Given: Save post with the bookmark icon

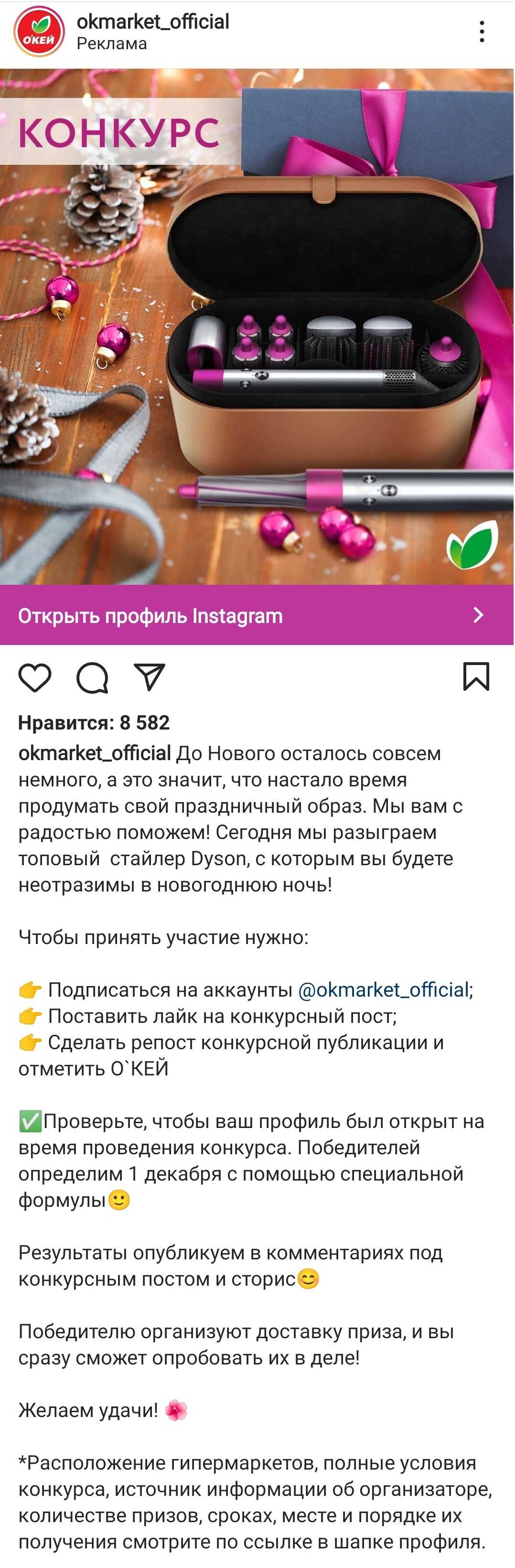Looking at the screenshot, I should click(476, 677).
